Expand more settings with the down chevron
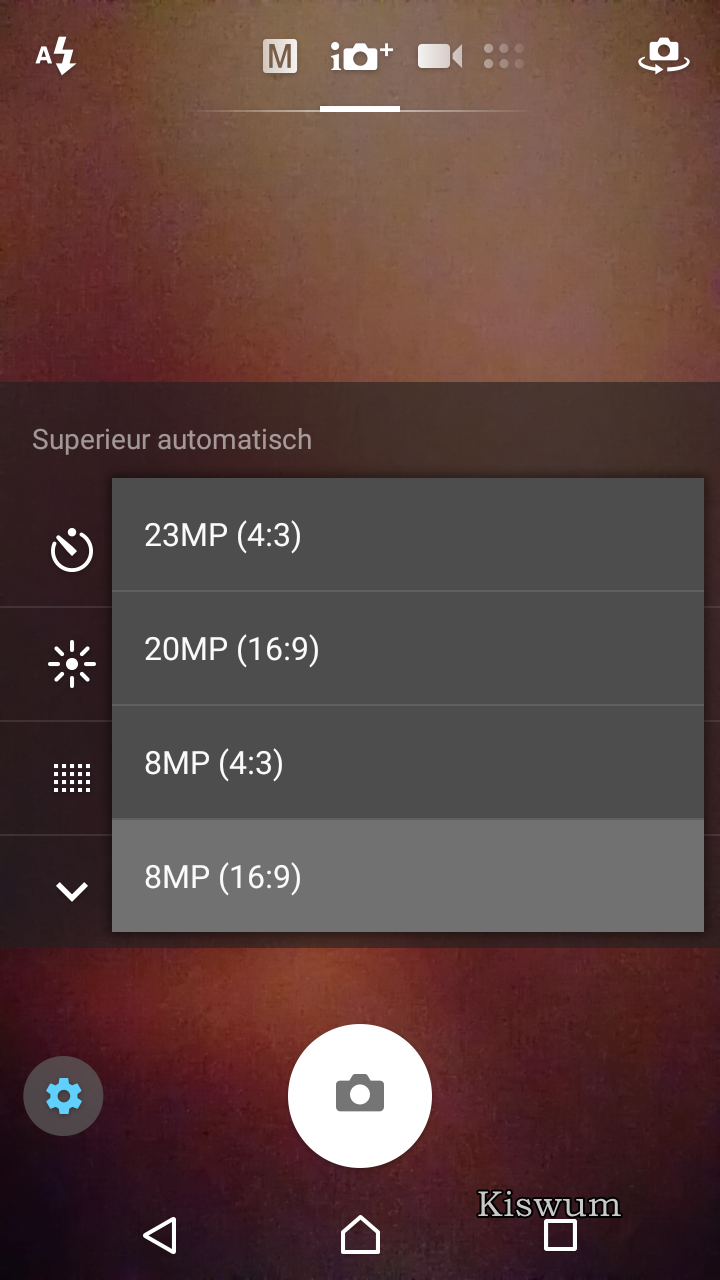This screenshot has width=720, height=1280. 72,891
